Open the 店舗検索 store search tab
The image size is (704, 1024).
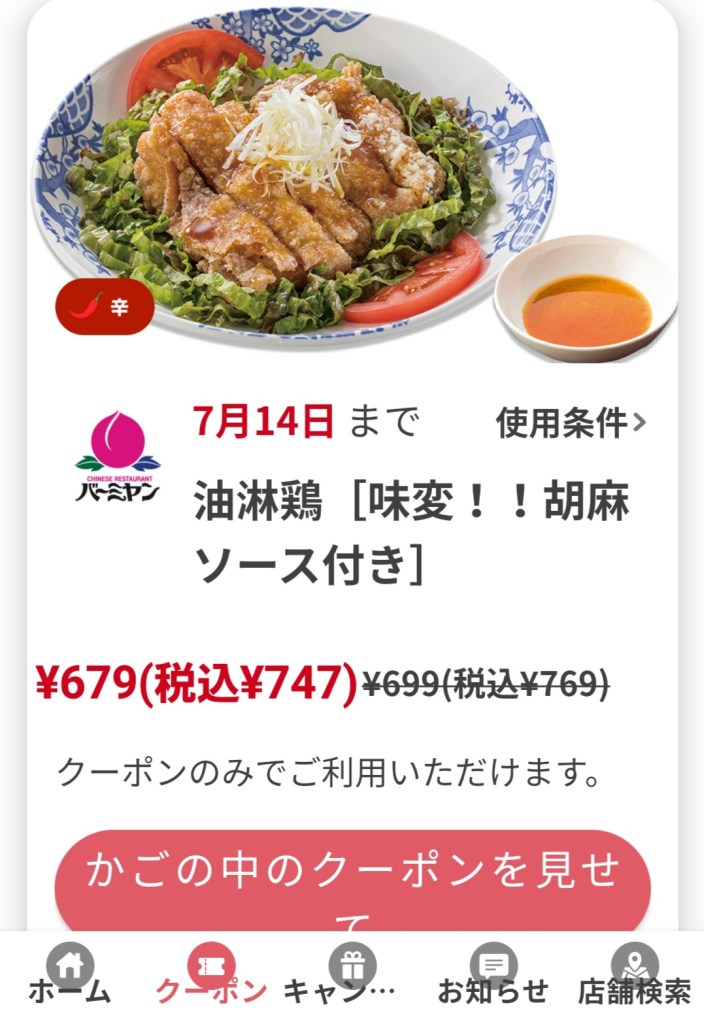[634, 975]
